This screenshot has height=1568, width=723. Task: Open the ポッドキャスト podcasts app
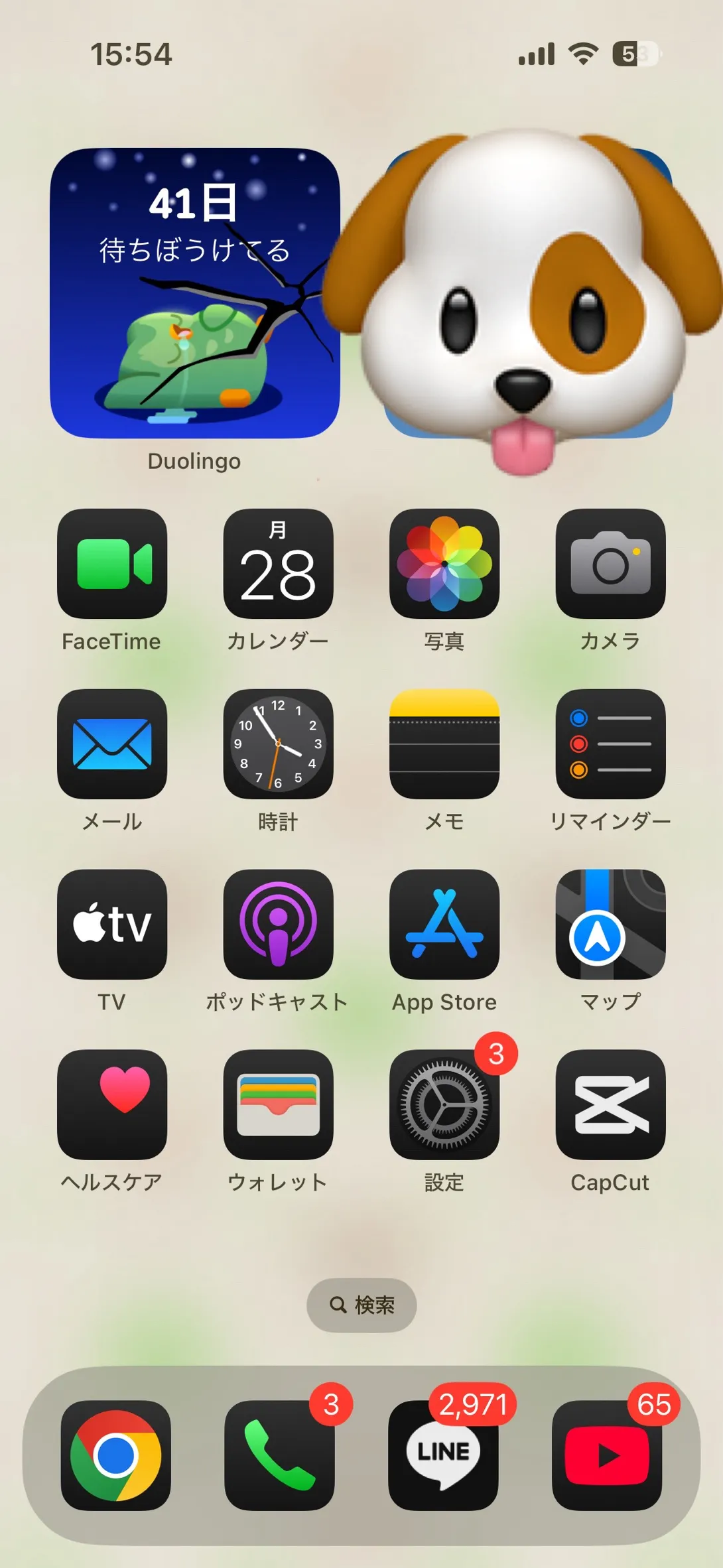tap(278, 924)
